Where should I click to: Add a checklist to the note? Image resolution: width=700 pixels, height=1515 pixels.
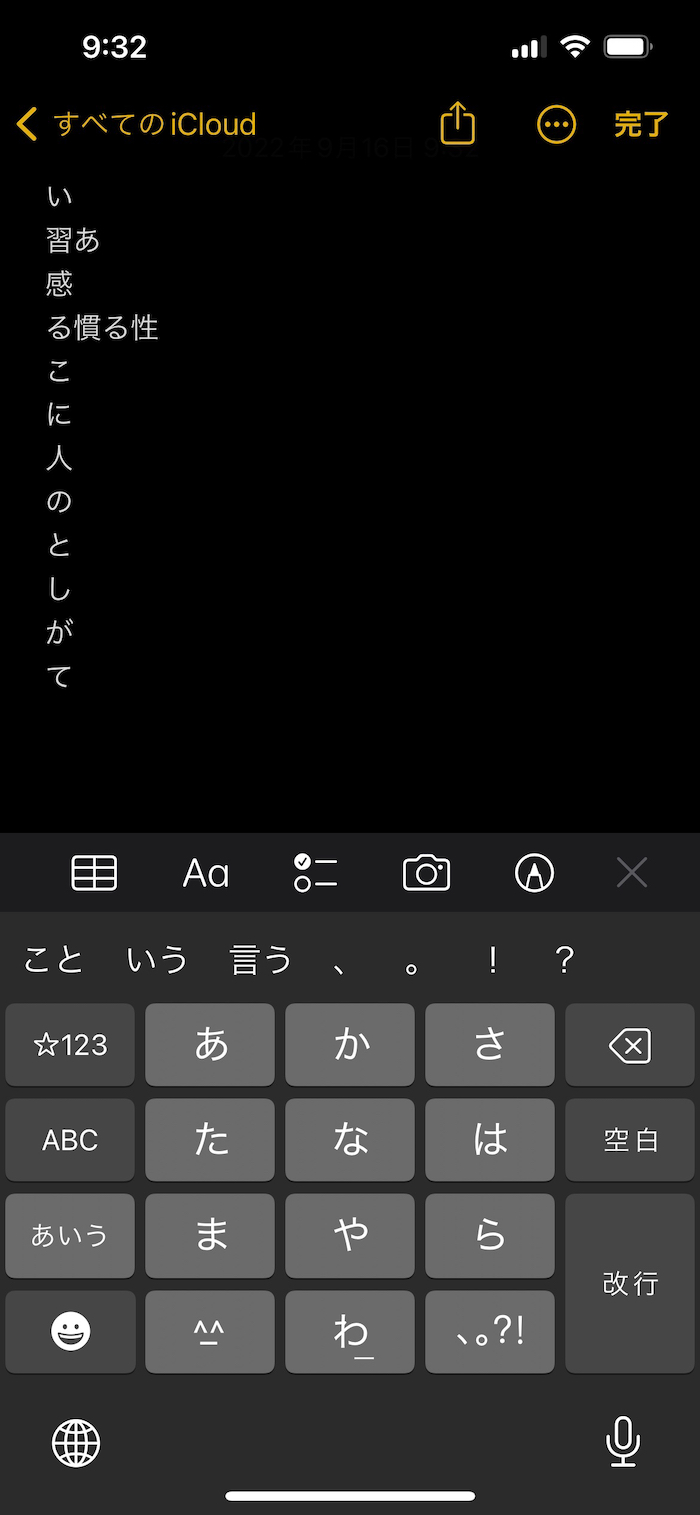pyautogui.click(x=316, y=873)
